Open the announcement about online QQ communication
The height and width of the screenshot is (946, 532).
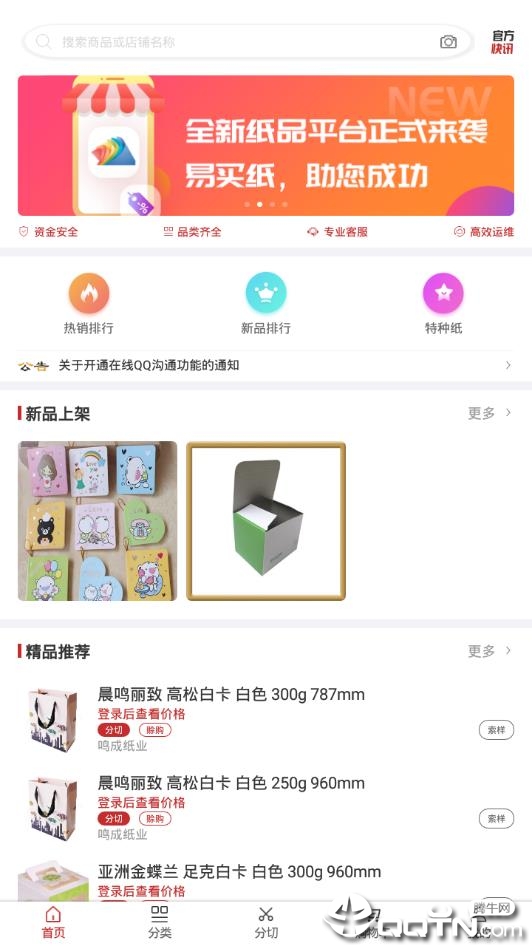266,365
